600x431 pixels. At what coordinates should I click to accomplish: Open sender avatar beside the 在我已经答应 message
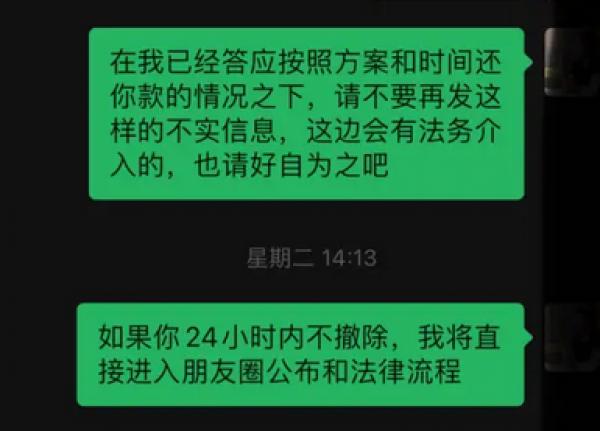coord(572,61)
